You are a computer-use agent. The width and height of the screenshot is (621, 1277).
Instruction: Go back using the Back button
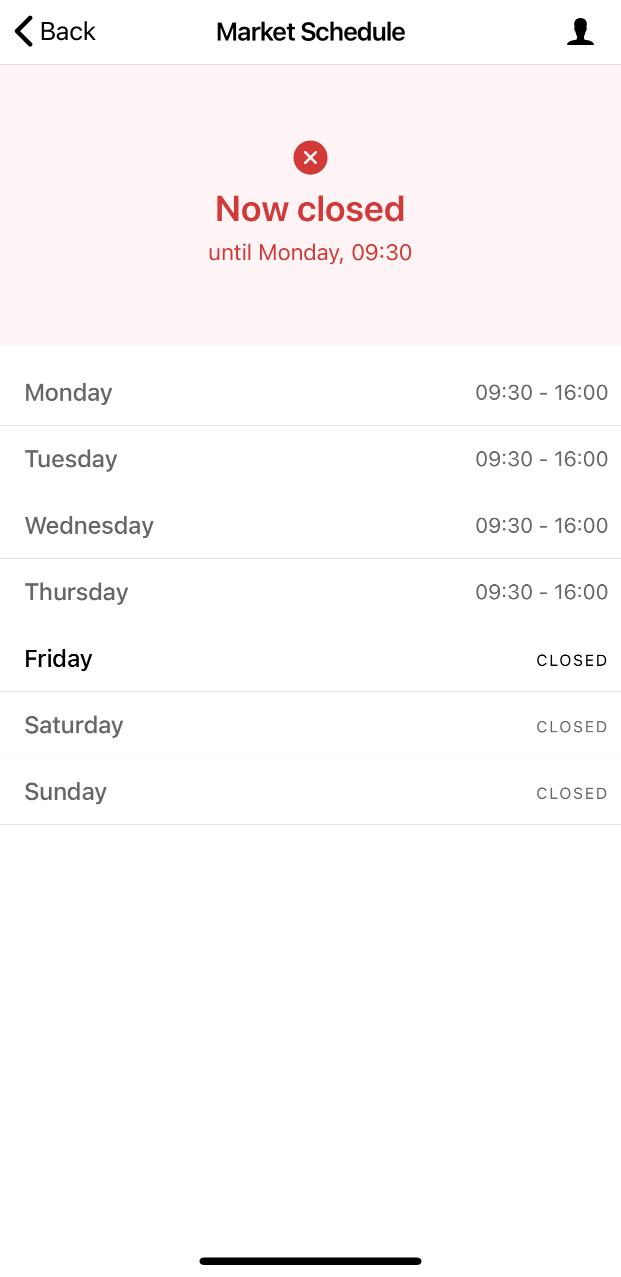click(55, 32)
